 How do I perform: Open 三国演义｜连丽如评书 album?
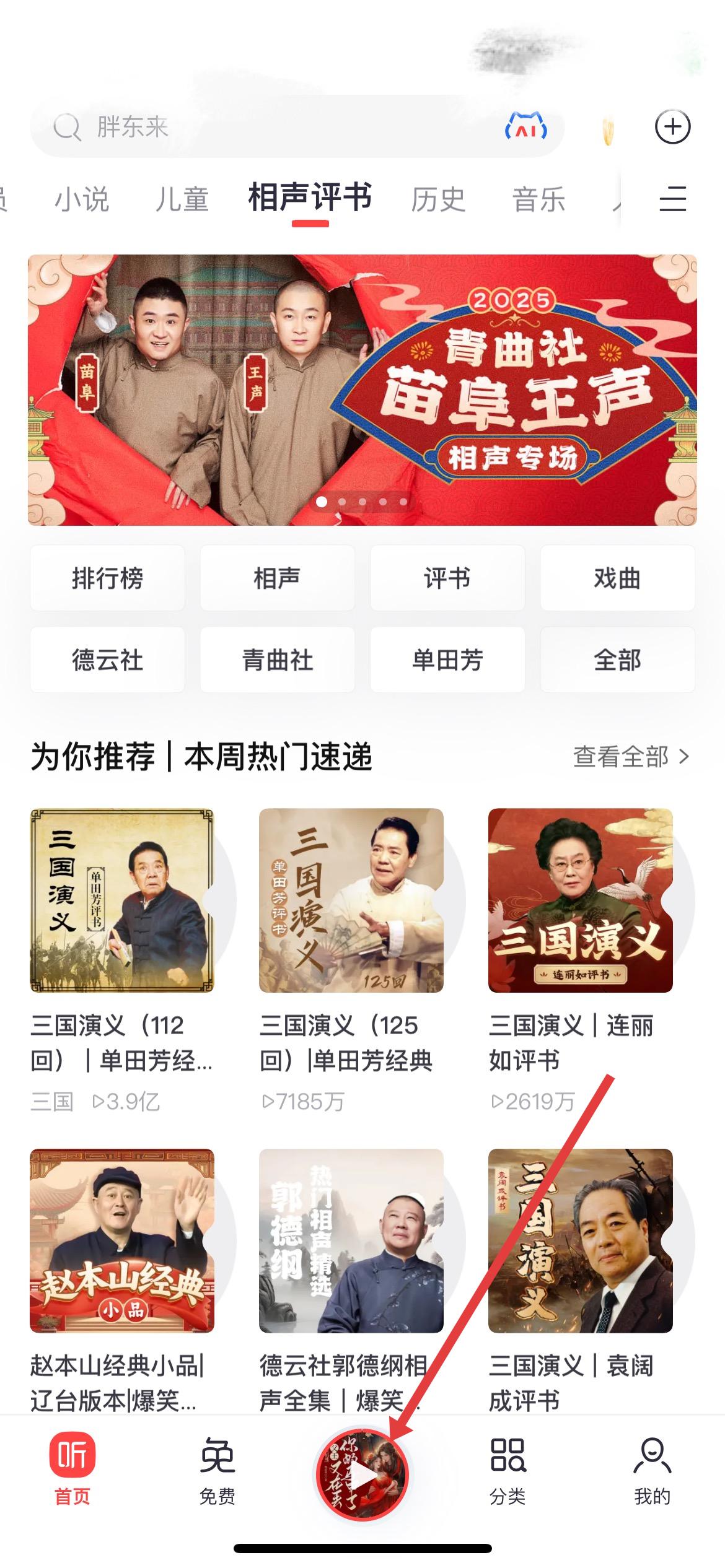580,900
